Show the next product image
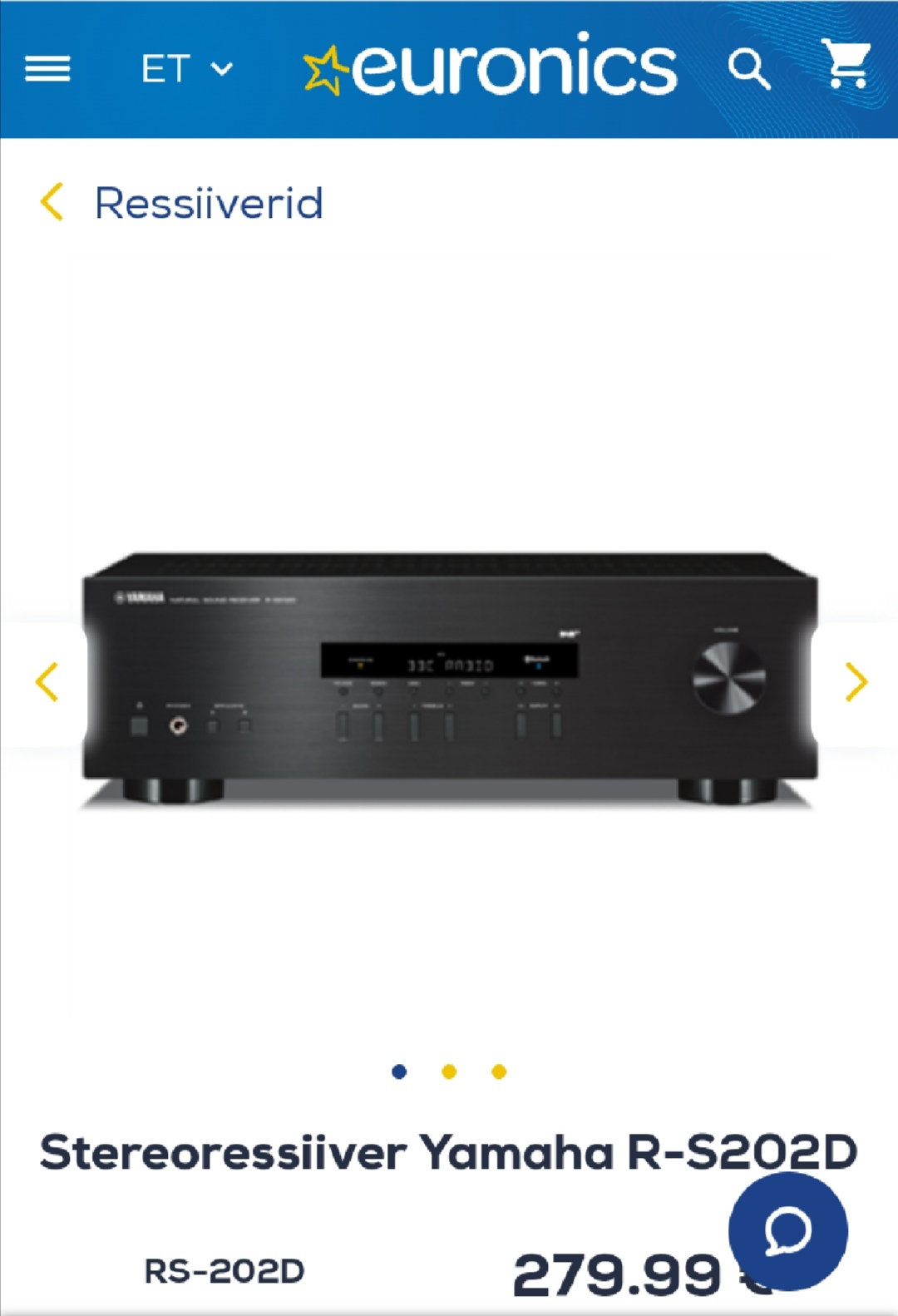Viewport: 898px width, 1316px height. pos(856,682)
